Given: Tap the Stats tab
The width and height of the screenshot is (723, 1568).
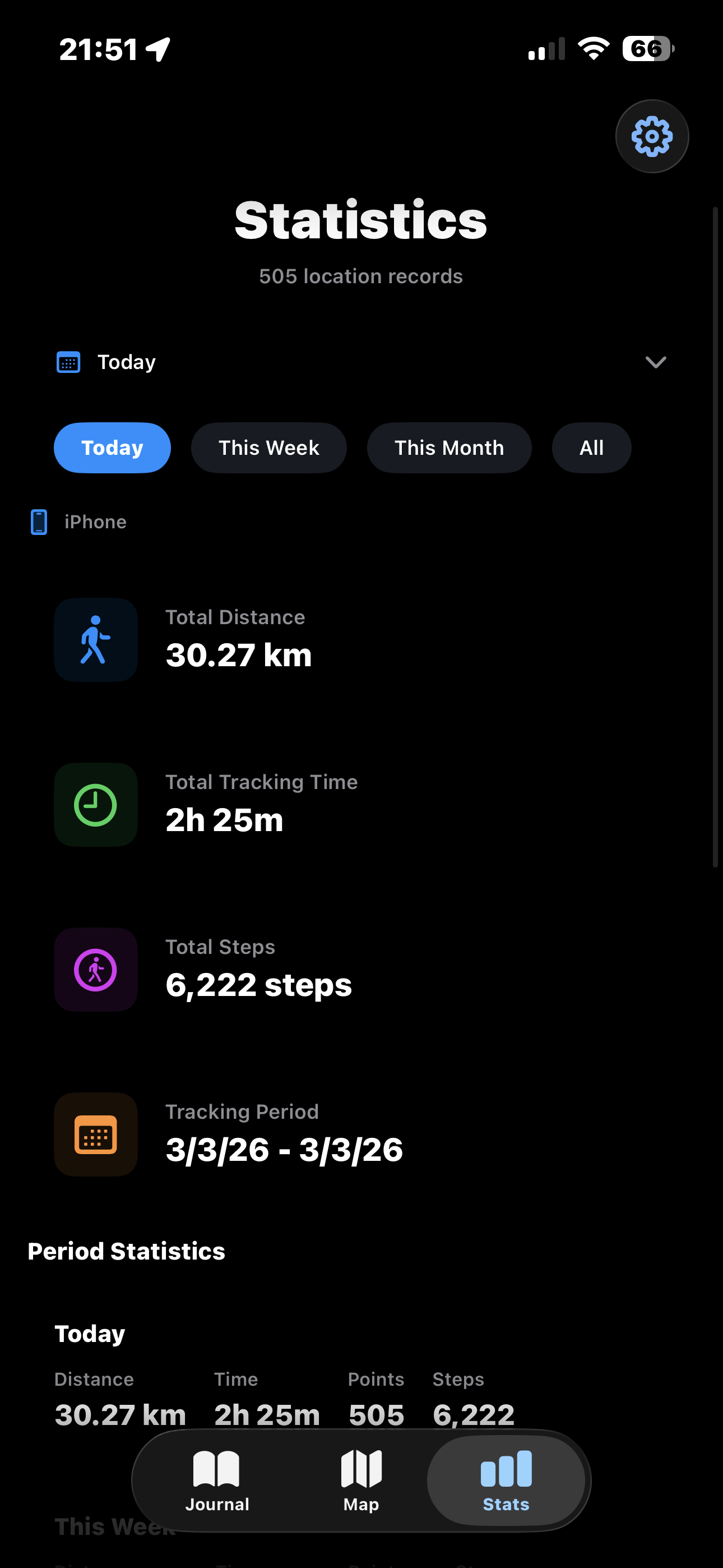Looking at the screenshot, I should (506, 1481).
